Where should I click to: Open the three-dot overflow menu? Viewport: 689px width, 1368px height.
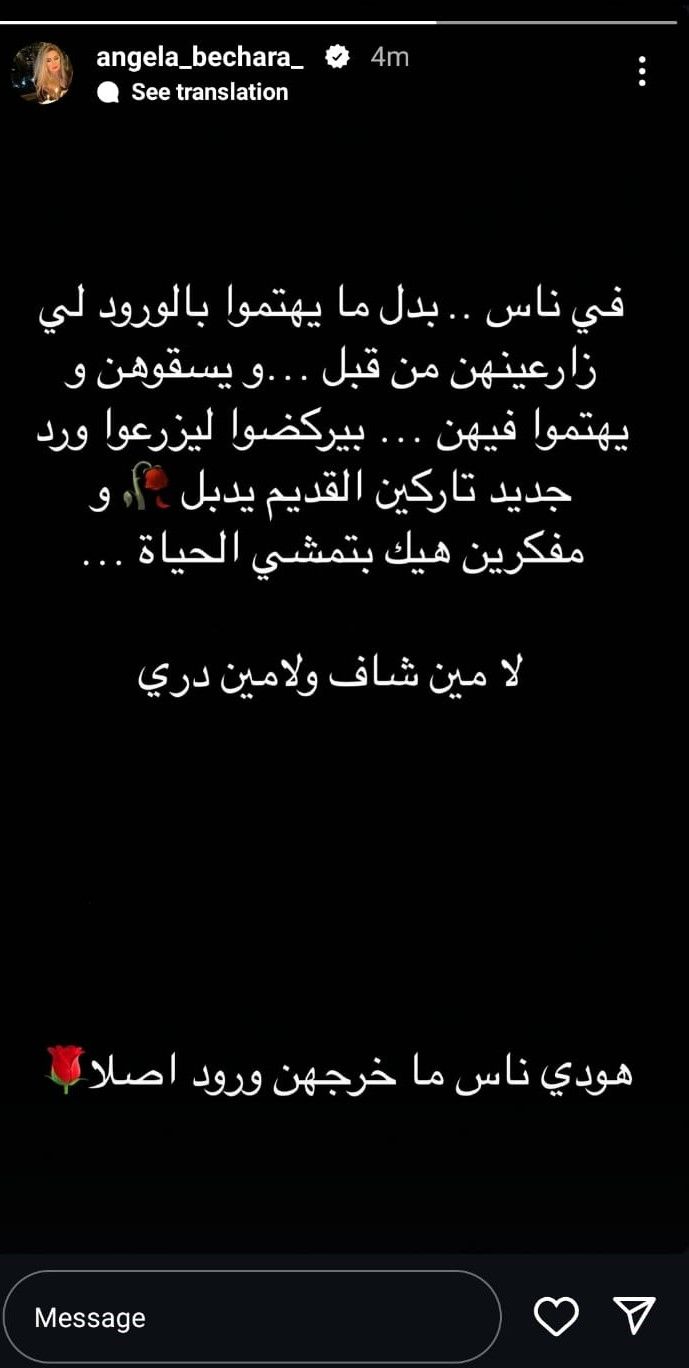642,71
